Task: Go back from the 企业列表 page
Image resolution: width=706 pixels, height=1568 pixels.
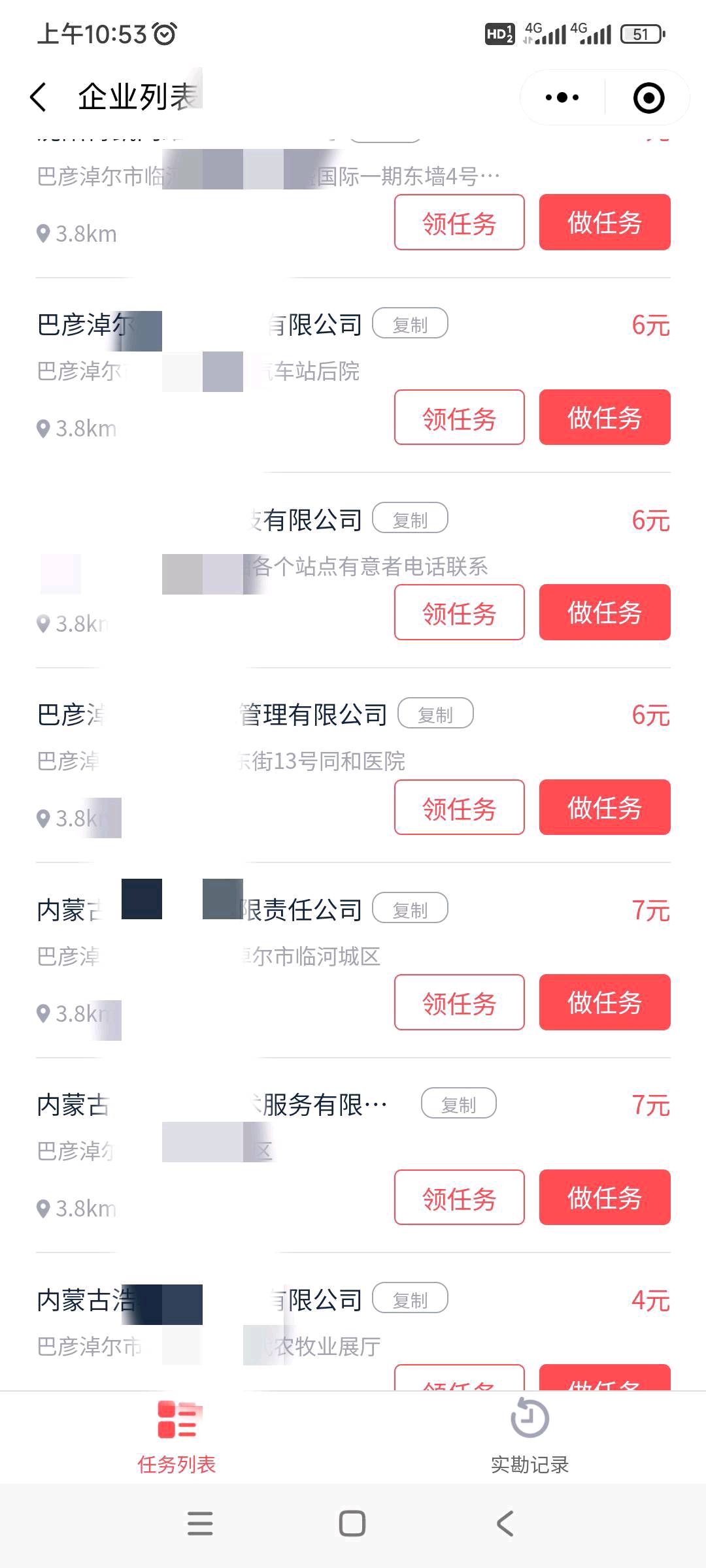Action: pos(39,97)
